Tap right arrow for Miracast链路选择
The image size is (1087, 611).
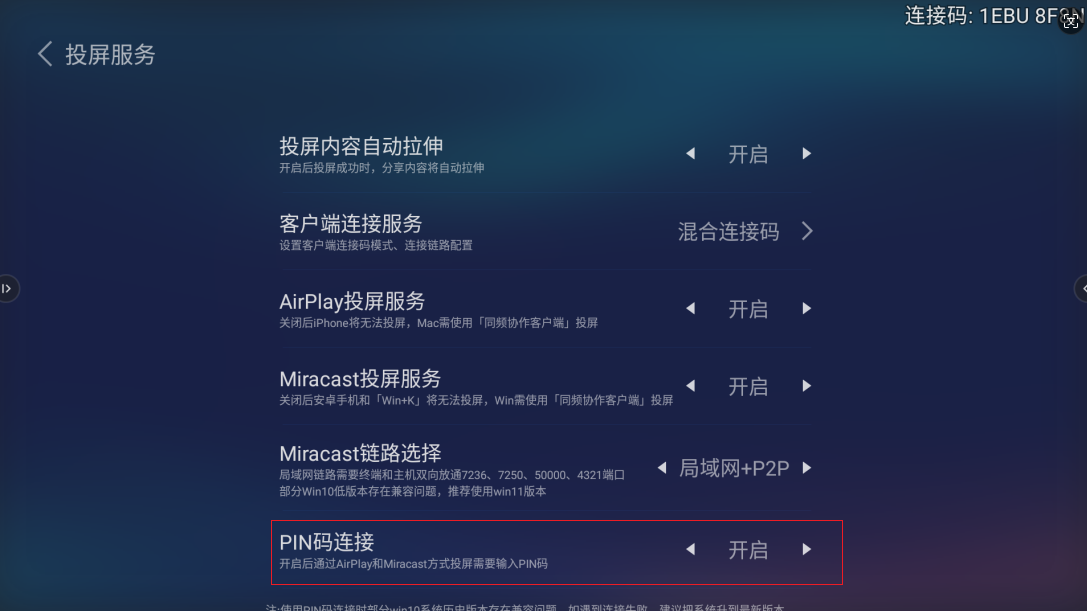pyautogui.click(x=806, y=467)
